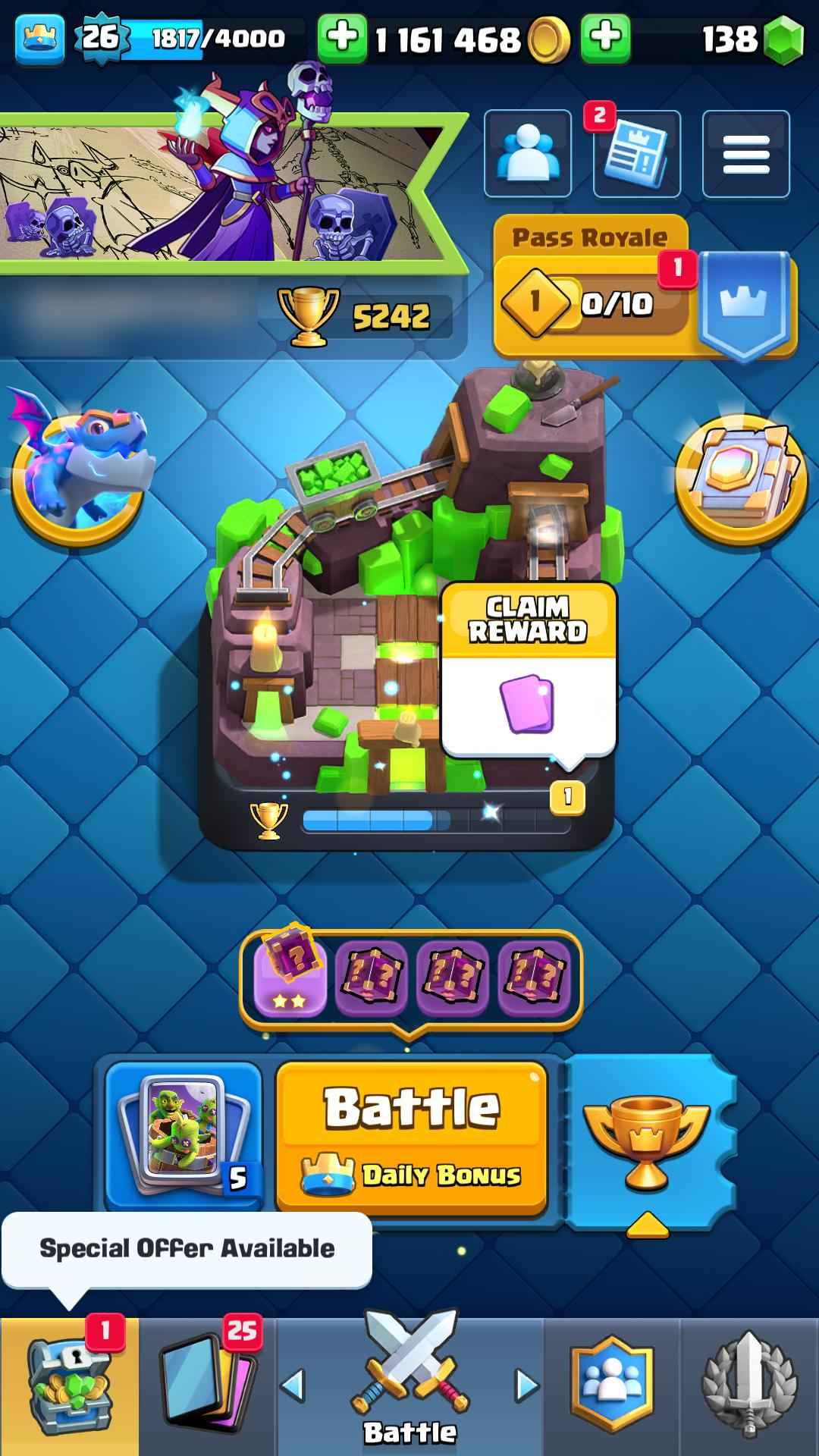Tap the King level crown icon
The width and height of the screenshot is (819, 1456).
[x=39, y=38]
